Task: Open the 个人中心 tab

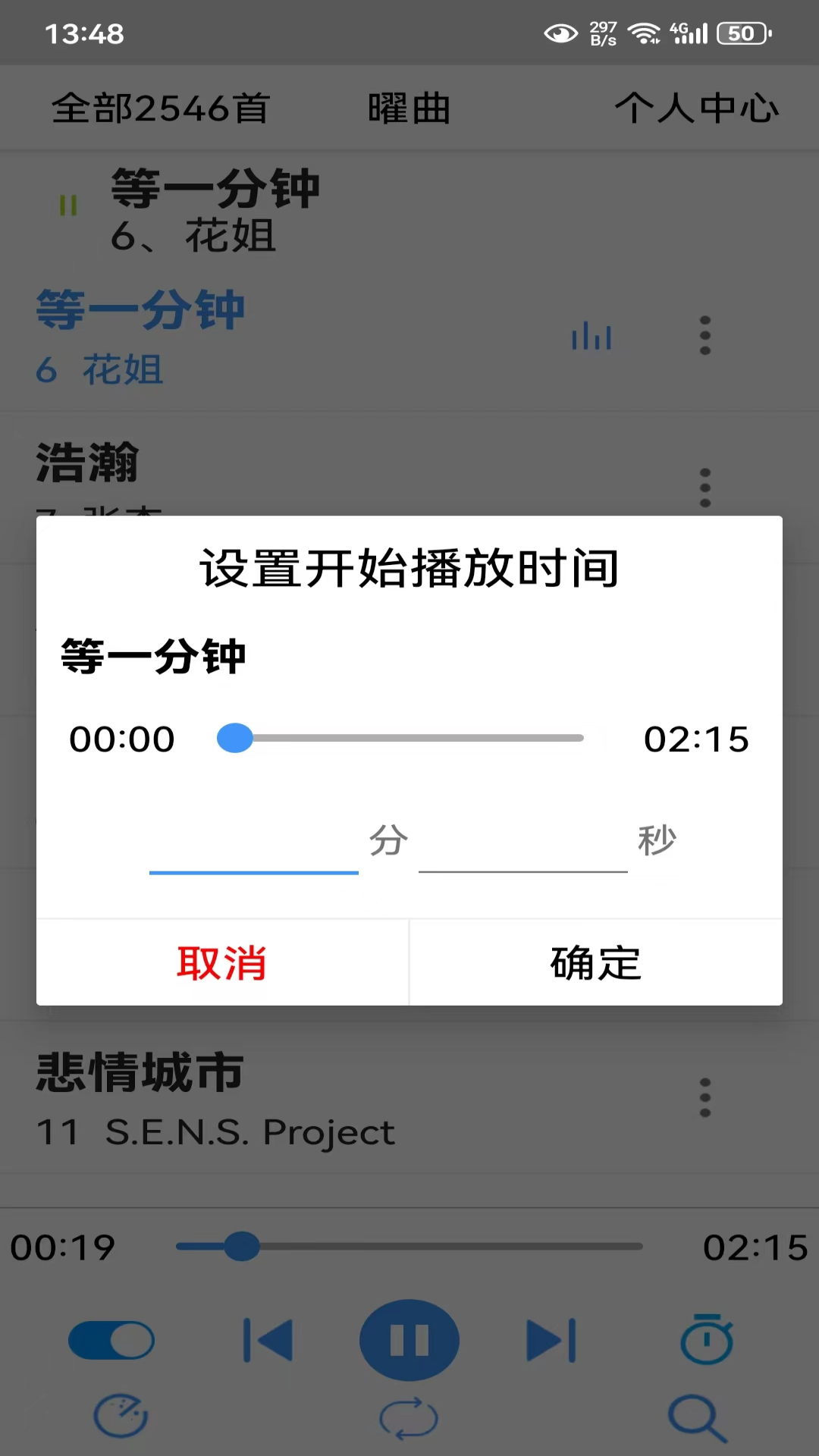Action: pos(696,107)
